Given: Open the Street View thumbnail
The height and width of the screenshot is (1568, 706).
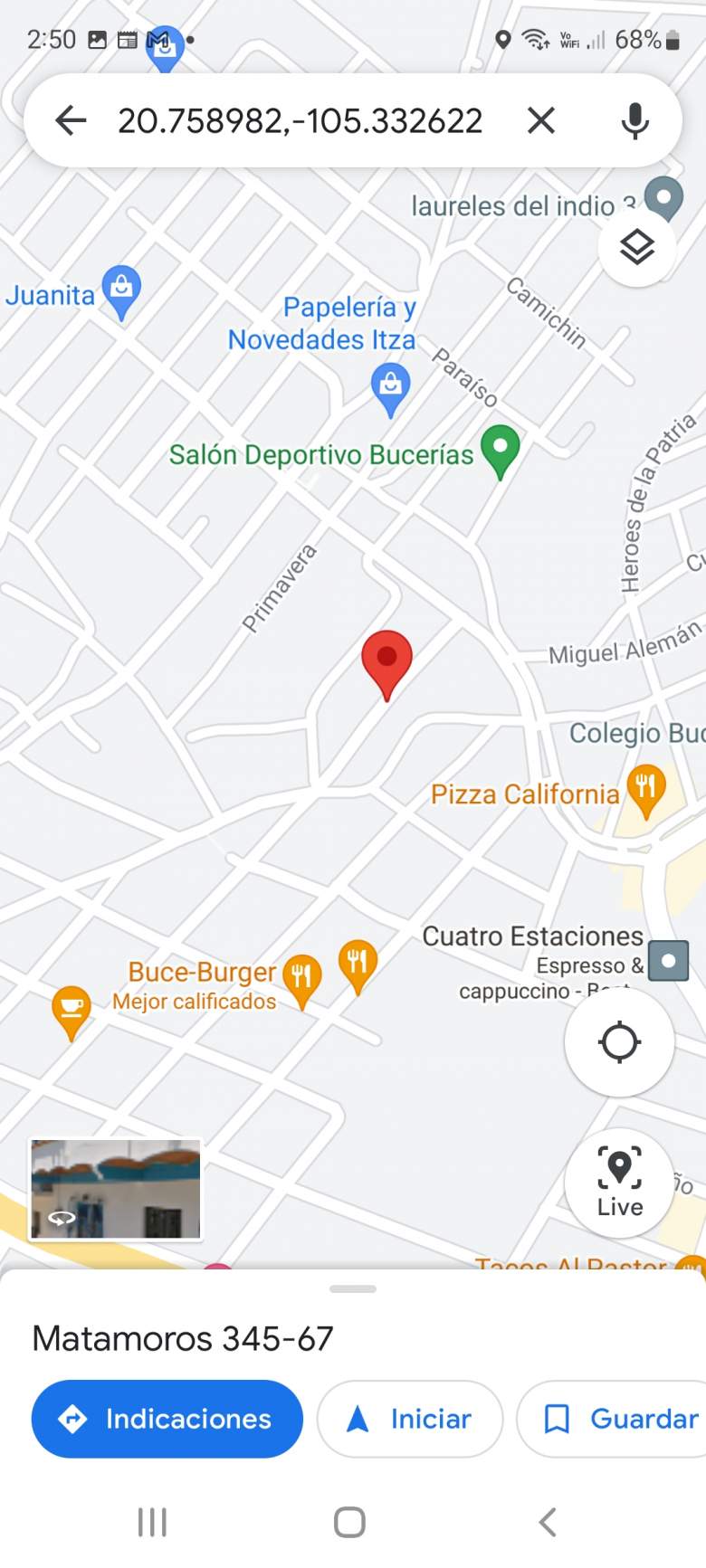Looking at the screenshot, I should click(x=116, y=1189).
